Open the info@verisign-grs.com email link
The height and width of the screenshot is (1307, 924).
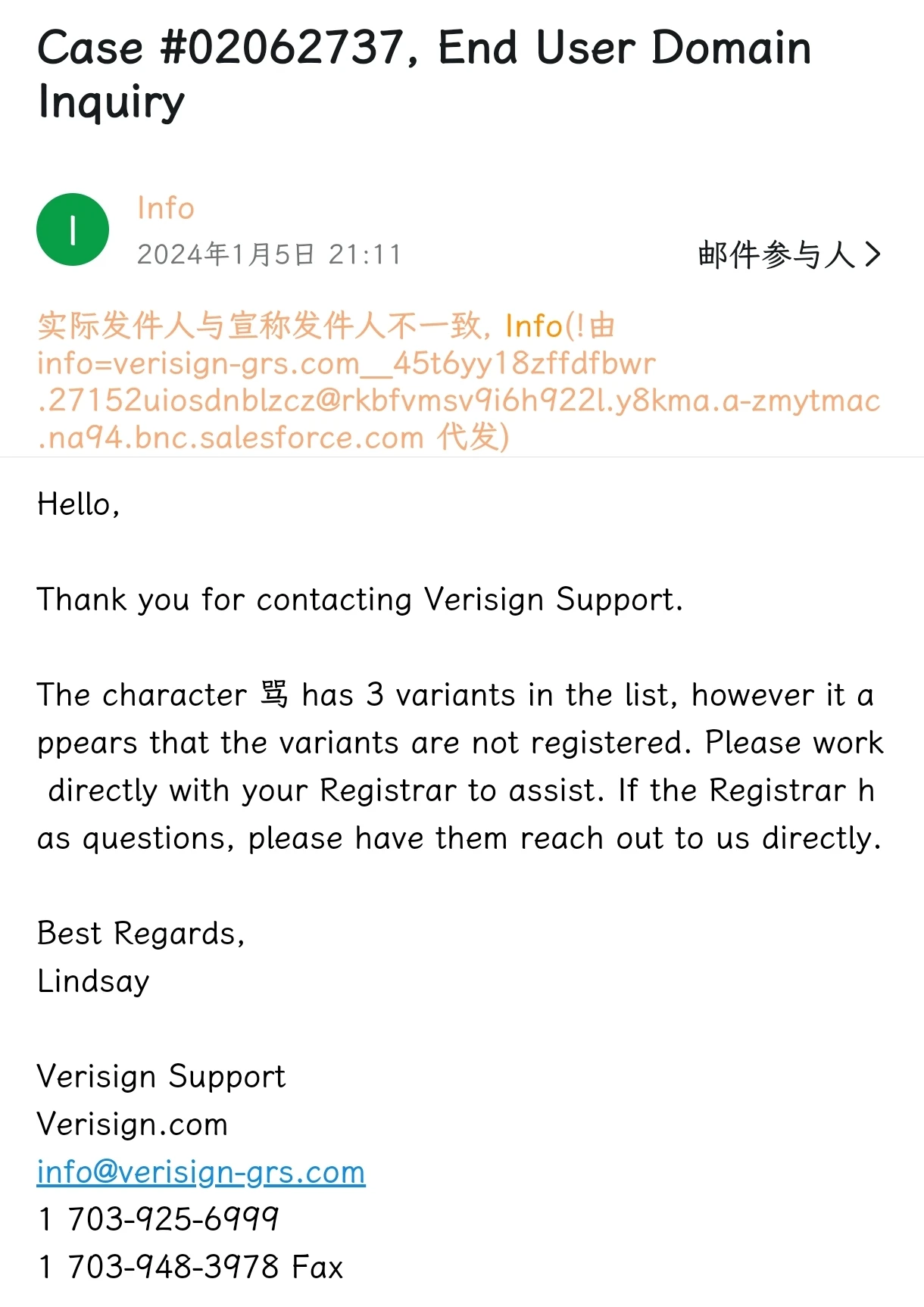(201, 1172)
